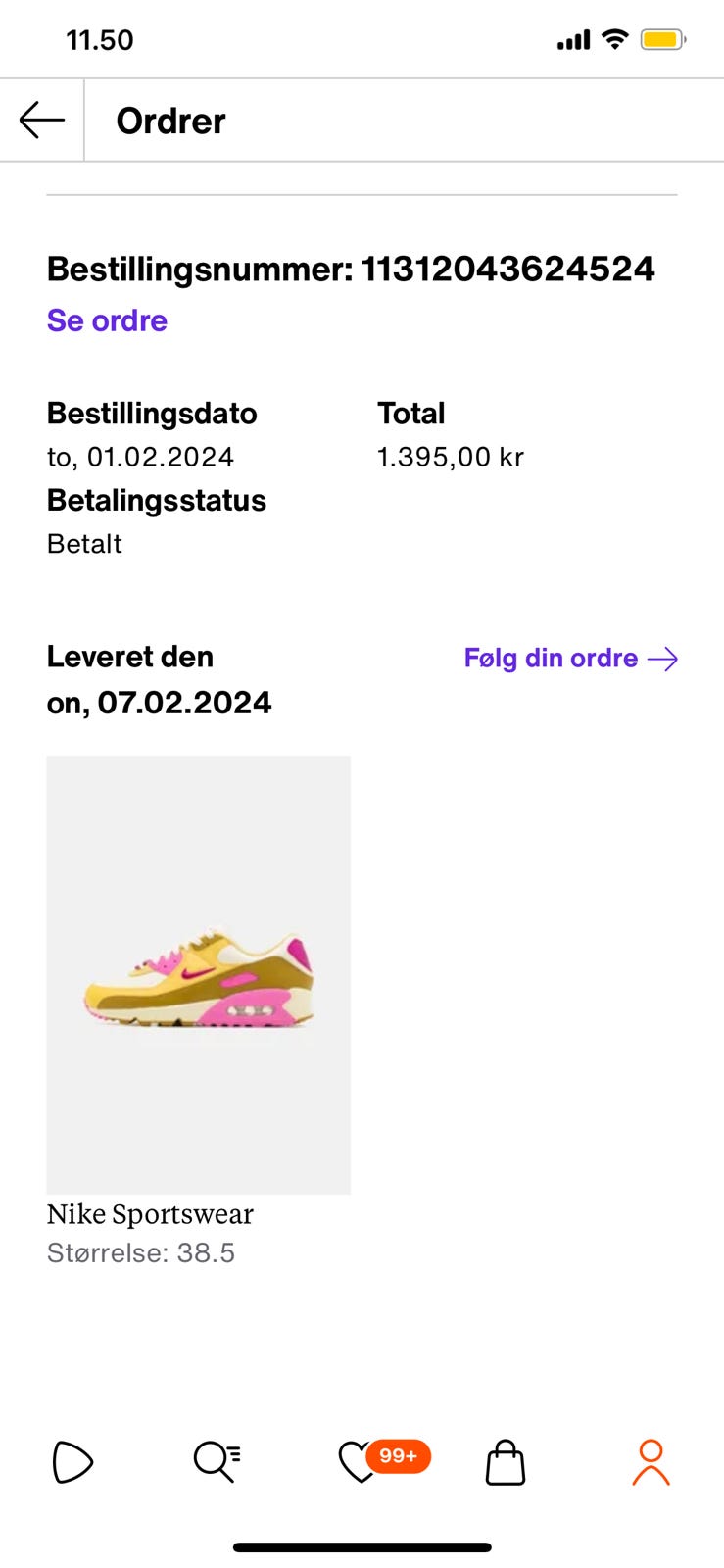
Task: Go back from the Ordrer screen
Action: tap(41, 121)
